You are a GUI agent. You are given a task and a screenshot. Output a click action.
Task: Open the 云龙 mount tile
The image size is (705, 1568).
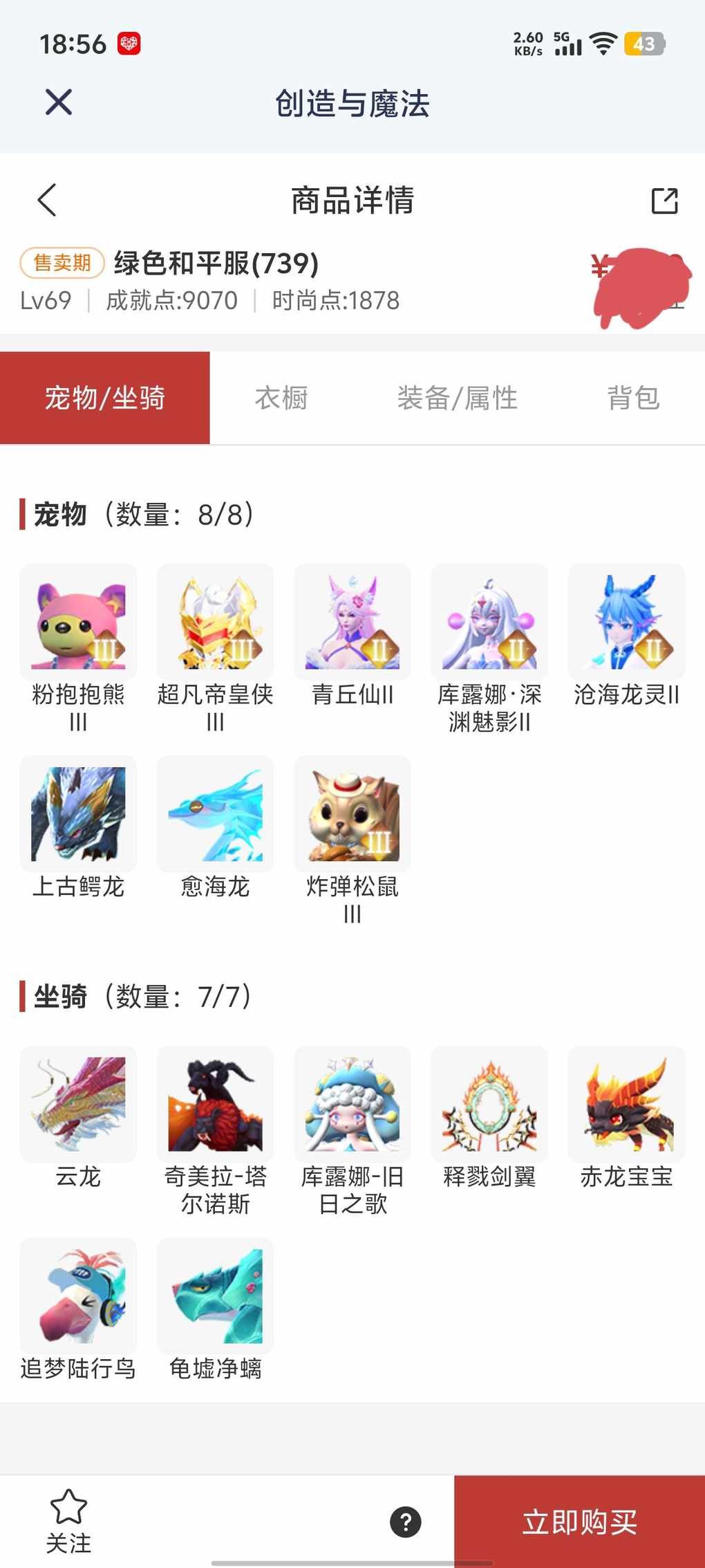78,1104
